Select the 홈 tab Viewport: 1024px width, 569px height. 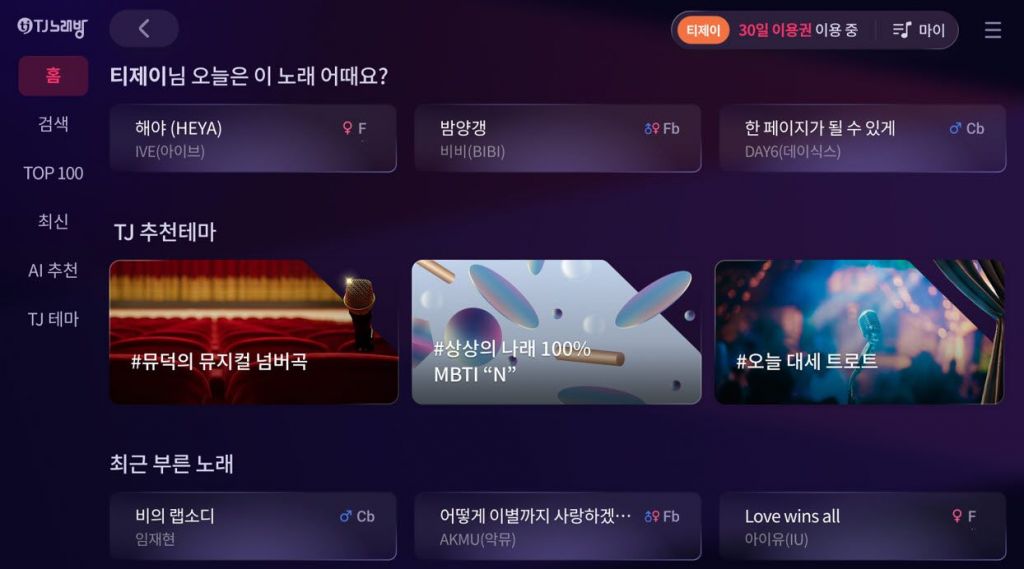[x=53, y=77]
